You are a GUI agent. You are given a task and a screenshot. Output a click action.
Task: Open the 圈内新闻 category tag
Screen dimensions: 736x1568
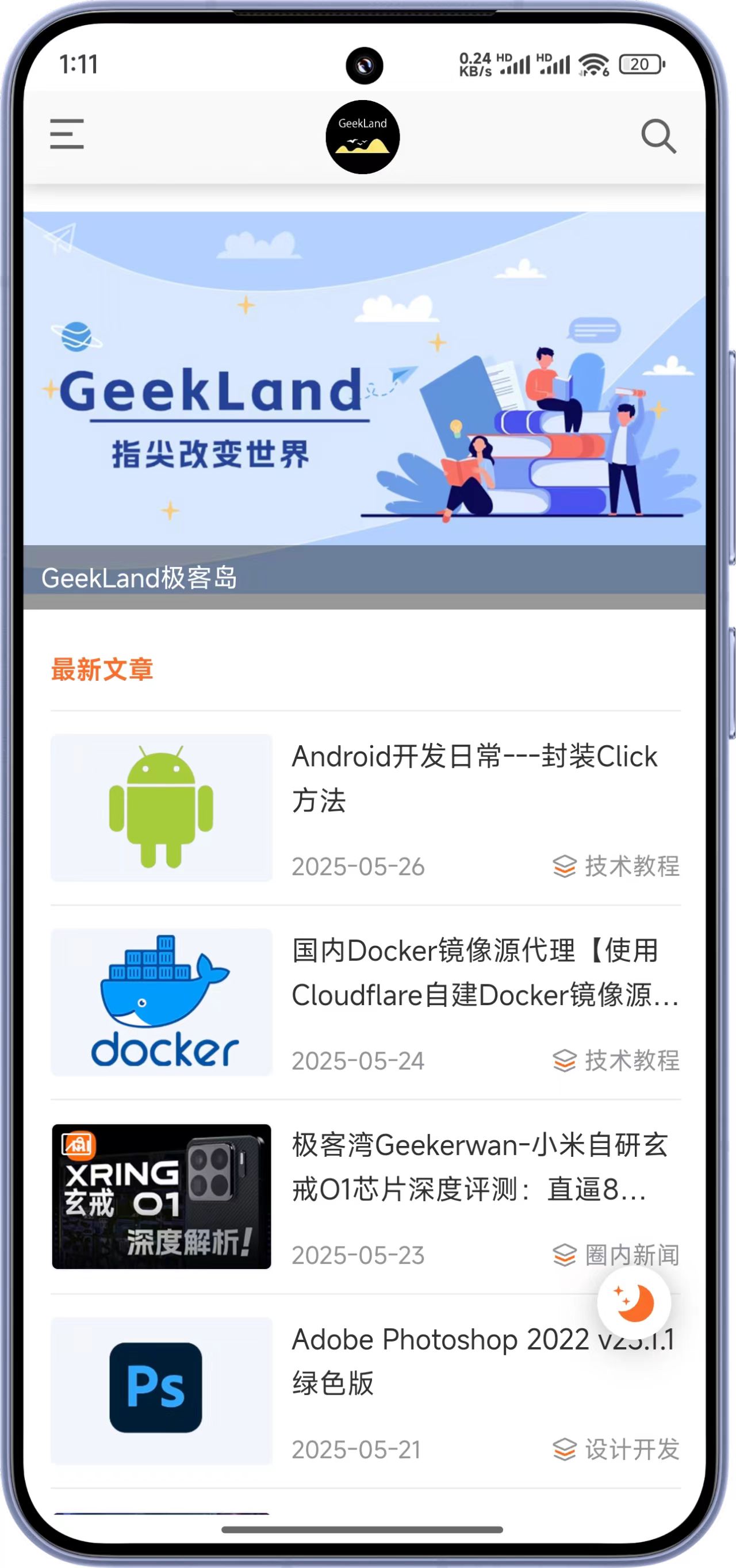(616, 1255)
